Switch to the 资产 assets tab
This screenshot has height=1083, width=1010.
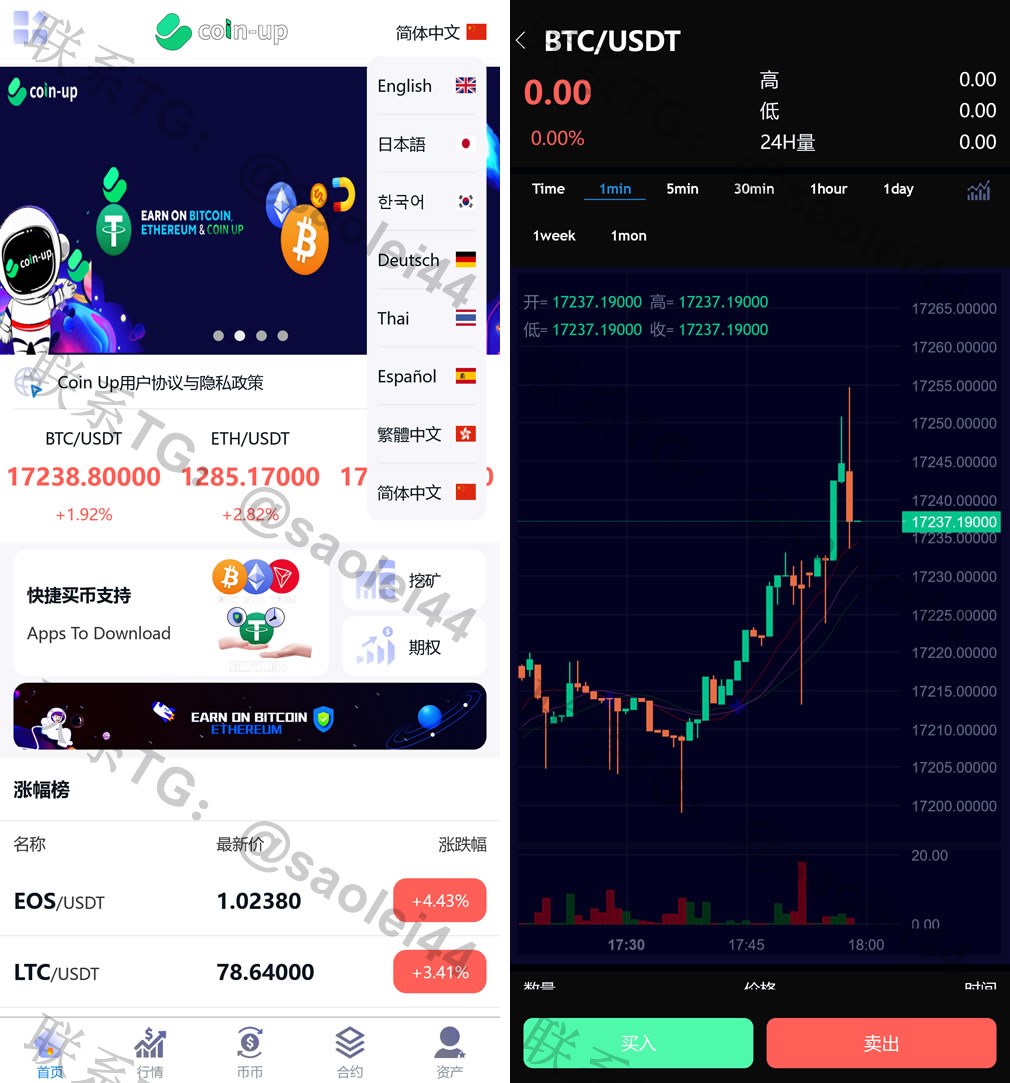(450, 1052)
